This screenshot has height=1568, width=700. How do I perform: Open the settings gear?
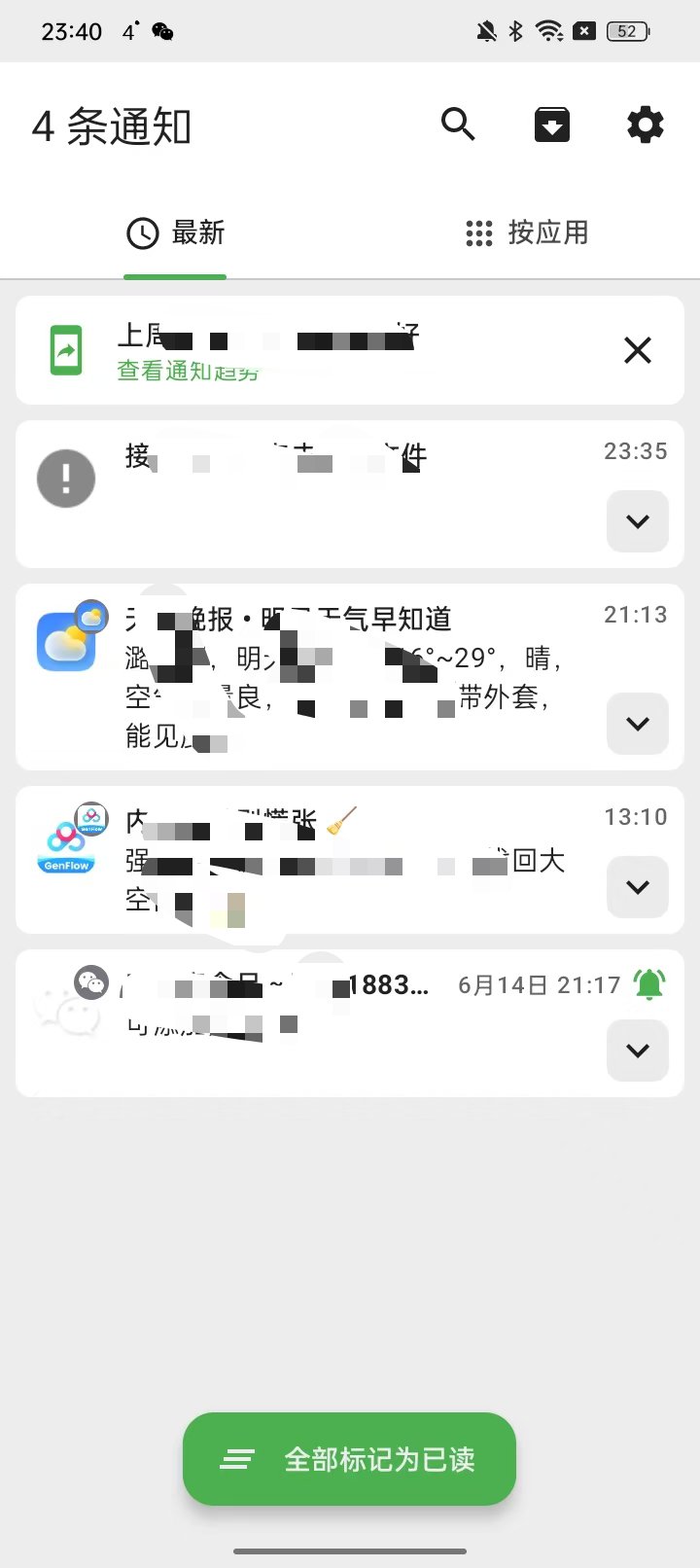click(646, 125)
